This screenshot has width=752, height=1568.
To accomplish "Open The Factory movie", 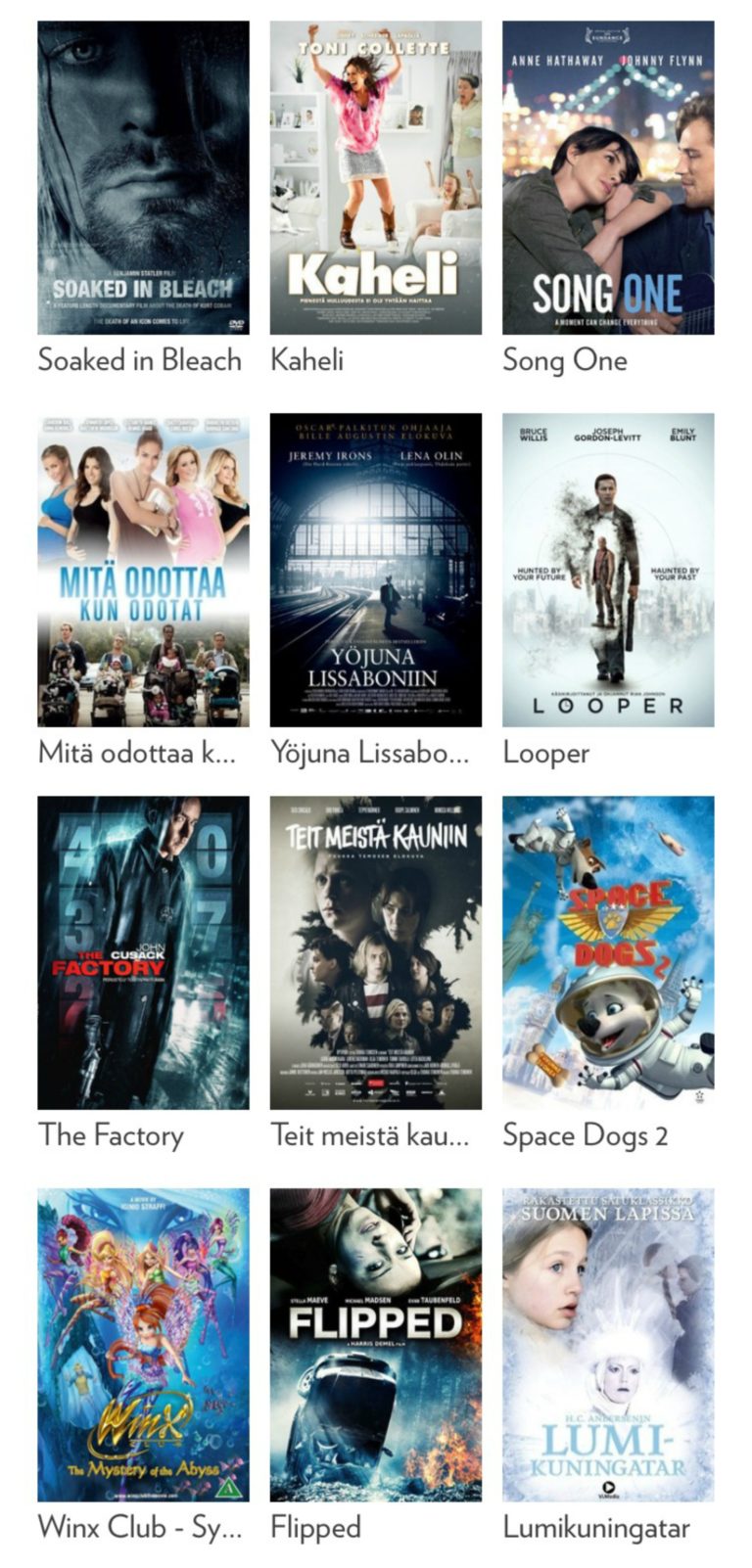I will pos(143,952).
